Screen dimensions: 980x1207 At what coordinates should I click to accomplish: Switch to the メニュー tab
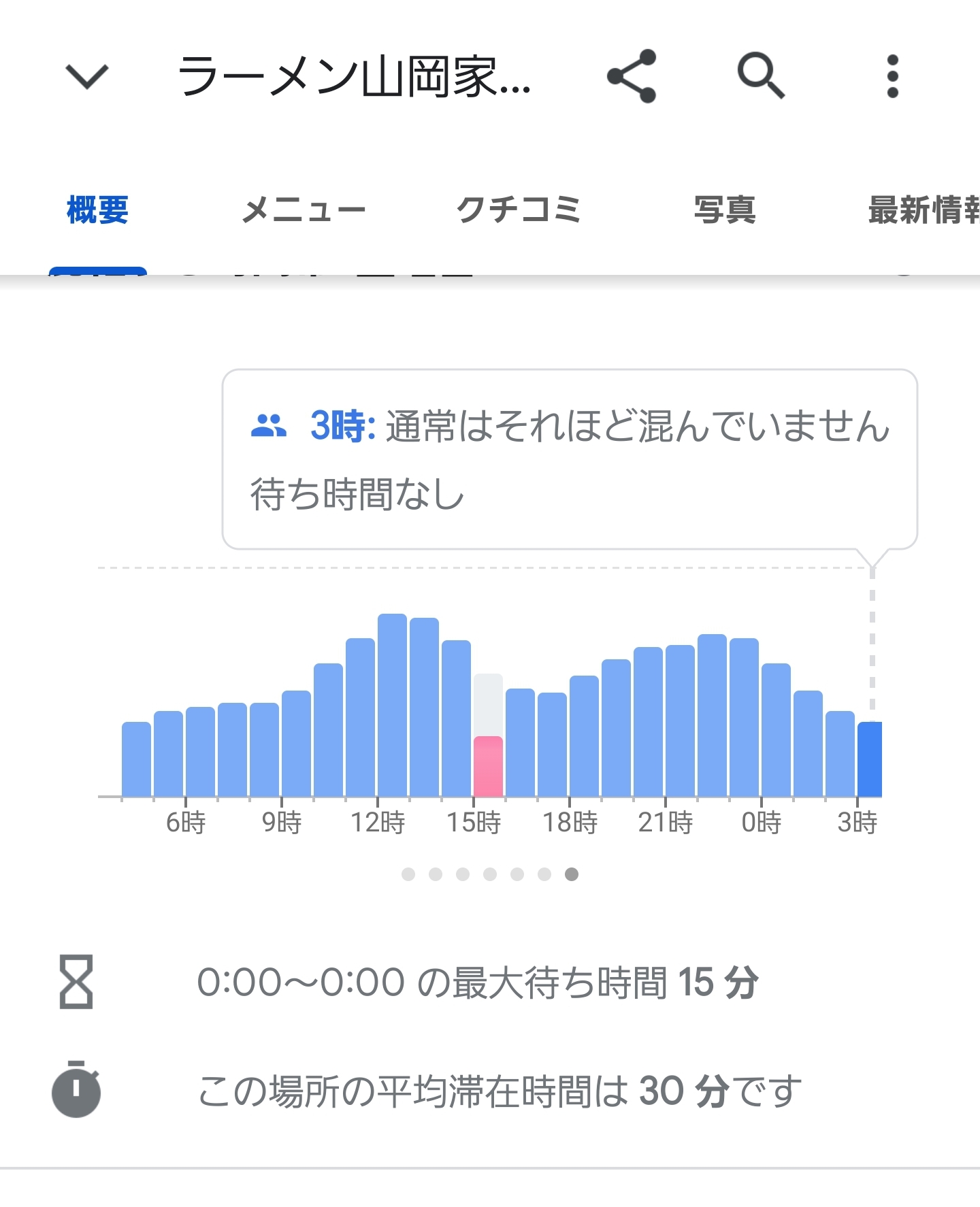pos(304,210)
